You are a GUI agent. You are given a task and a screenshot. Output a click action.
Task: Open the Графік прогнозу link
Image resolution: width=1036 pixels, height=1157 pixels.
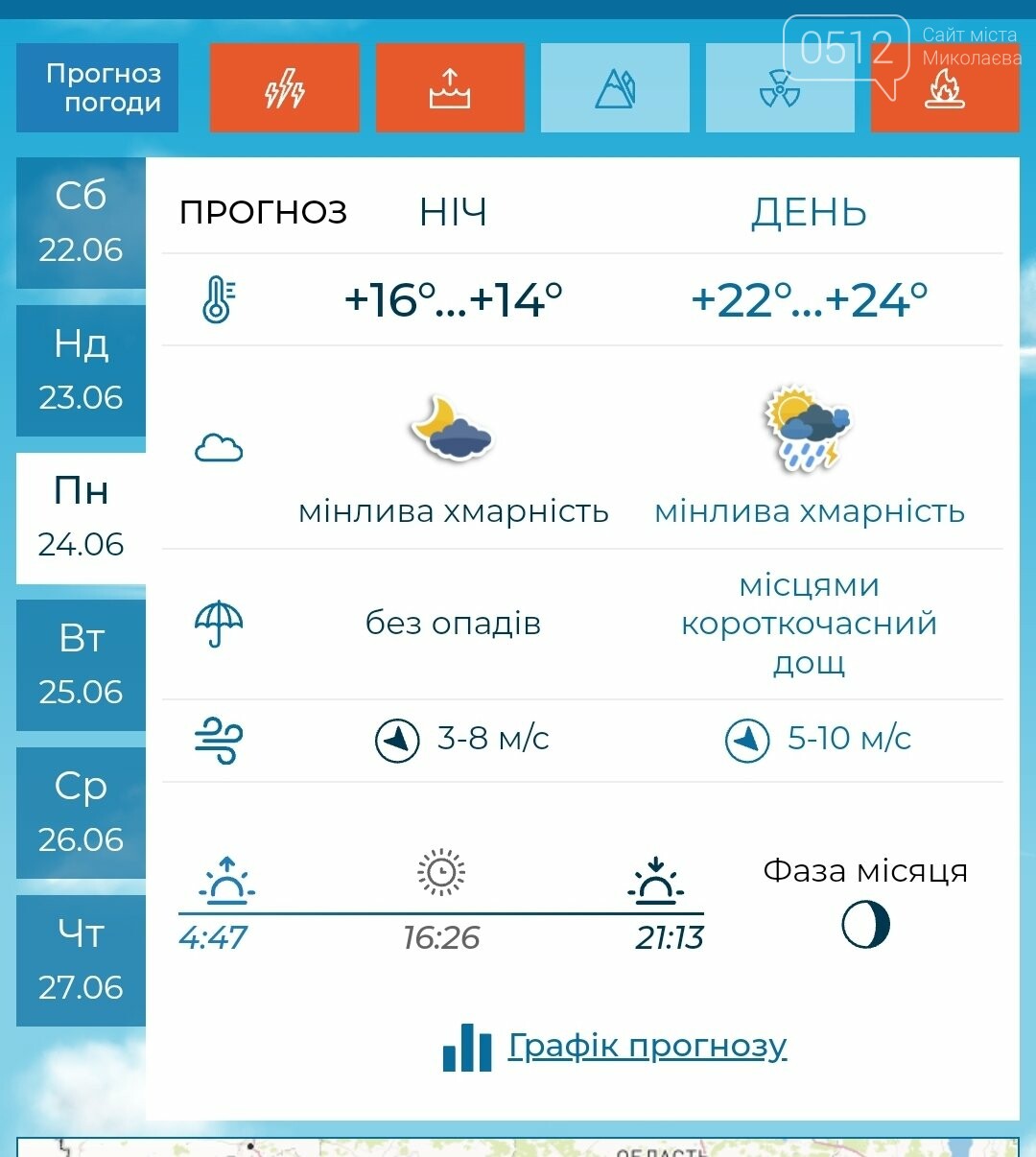(647, 1046)
